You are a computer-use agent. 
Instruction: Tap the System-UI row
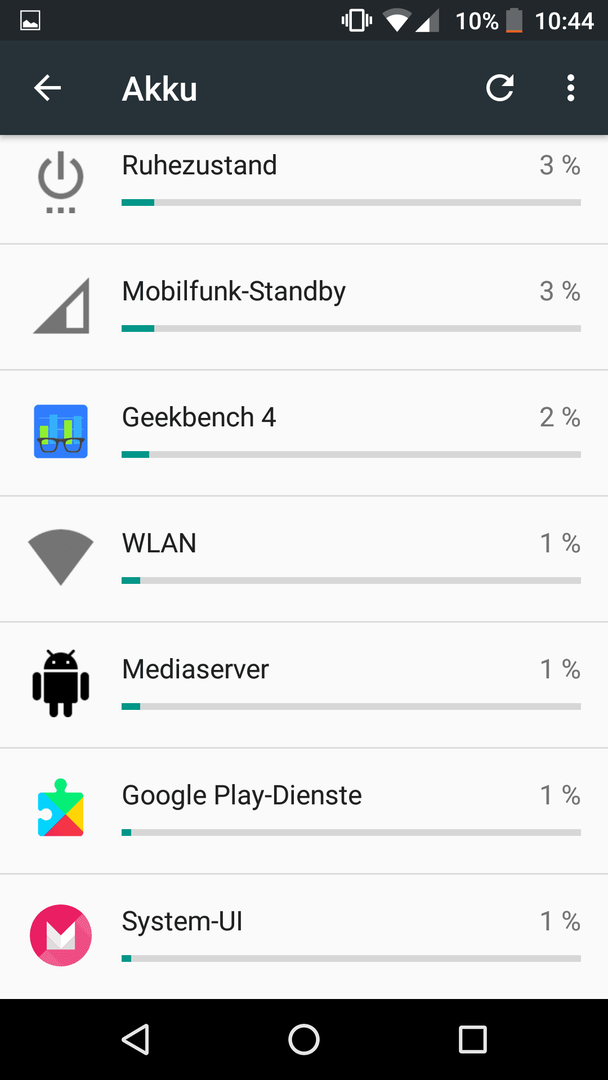pos(304,937)
